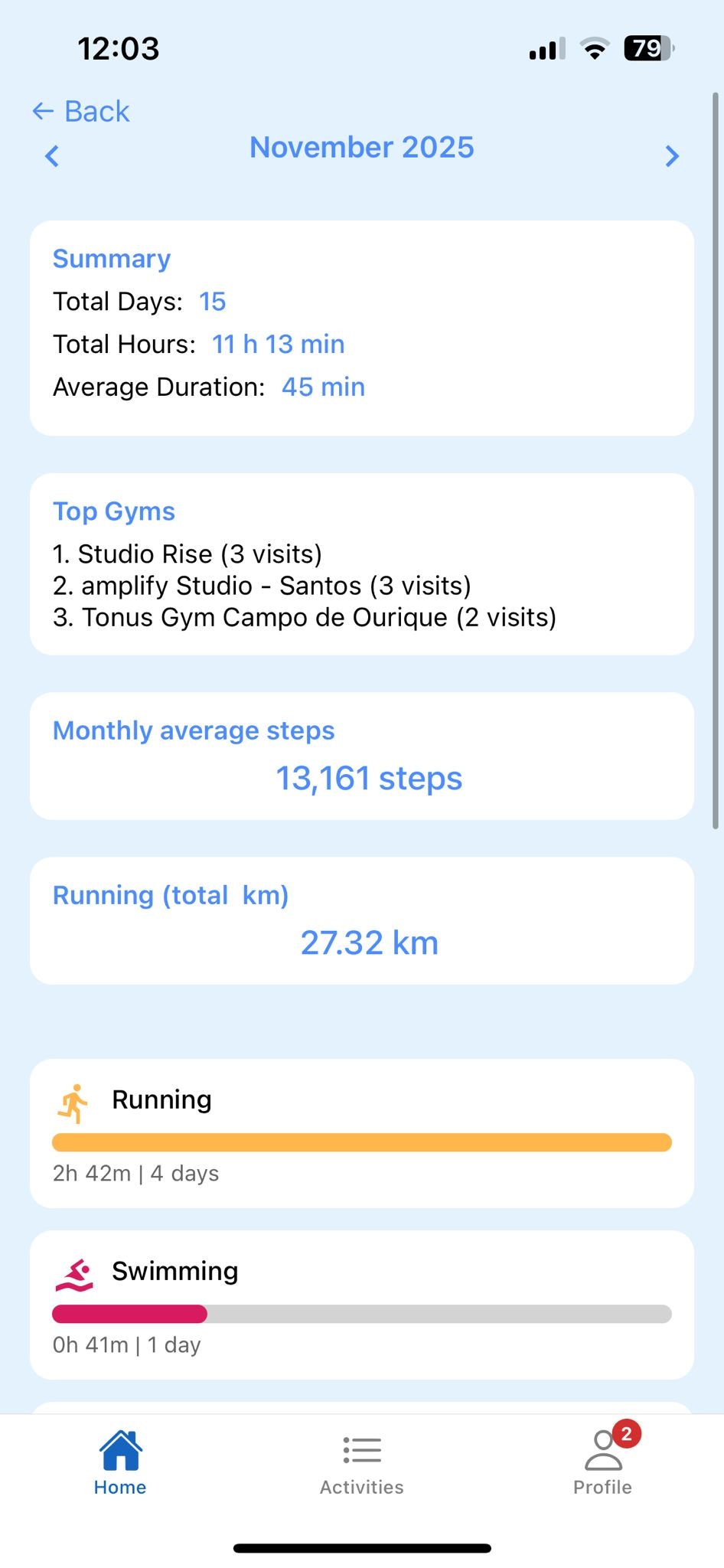Advance to the month after November 2025
Screen dimensions: 724x1568
pos(672,156)
